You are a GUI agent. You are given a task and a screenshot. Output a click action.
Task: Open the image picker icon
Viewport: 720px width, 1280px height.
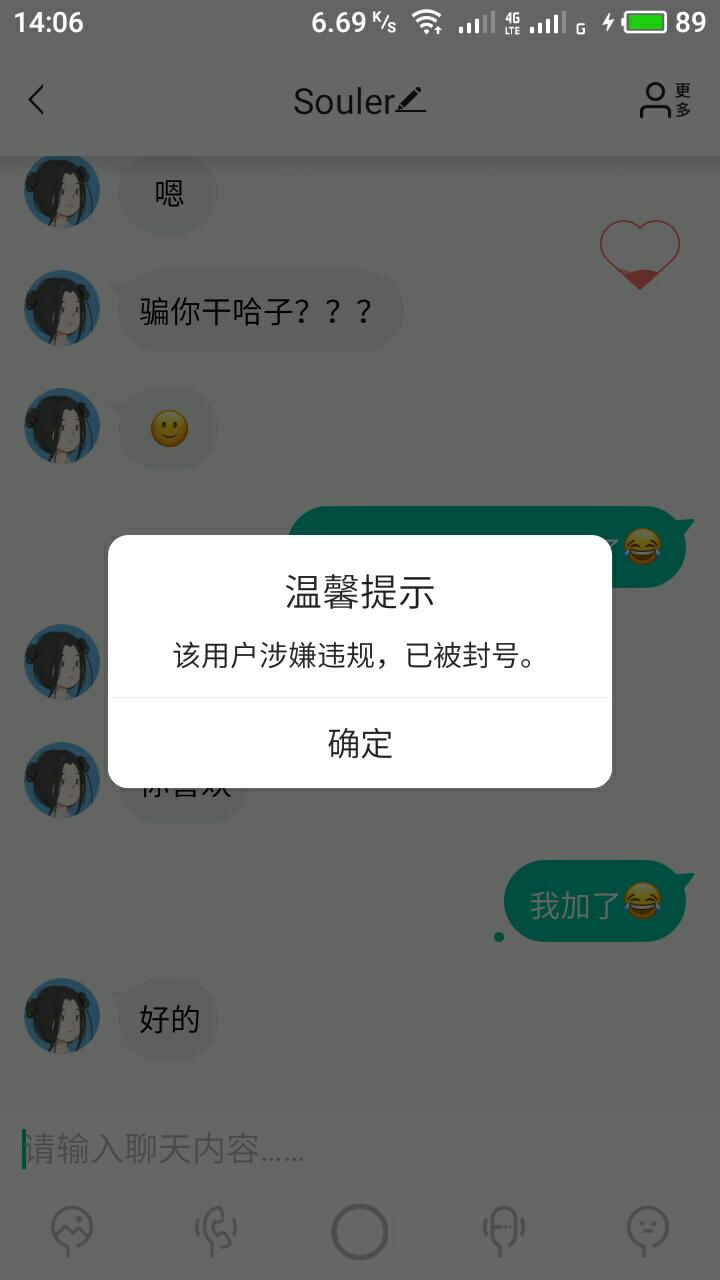point(72,1231)
